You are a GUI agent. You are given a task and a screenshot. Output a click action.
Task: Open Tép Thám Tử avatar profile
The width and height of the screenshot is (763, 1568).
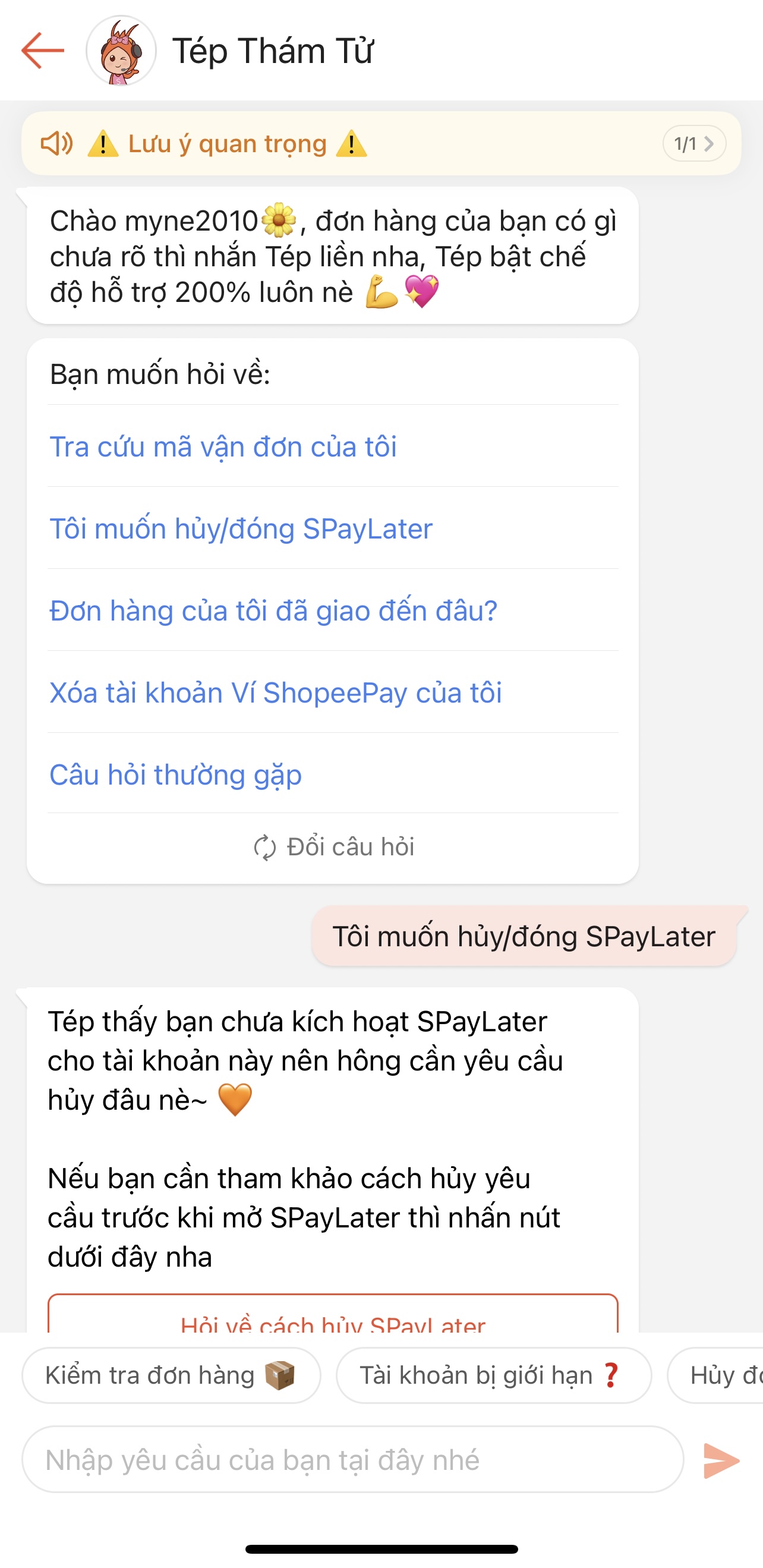(121, 51)
